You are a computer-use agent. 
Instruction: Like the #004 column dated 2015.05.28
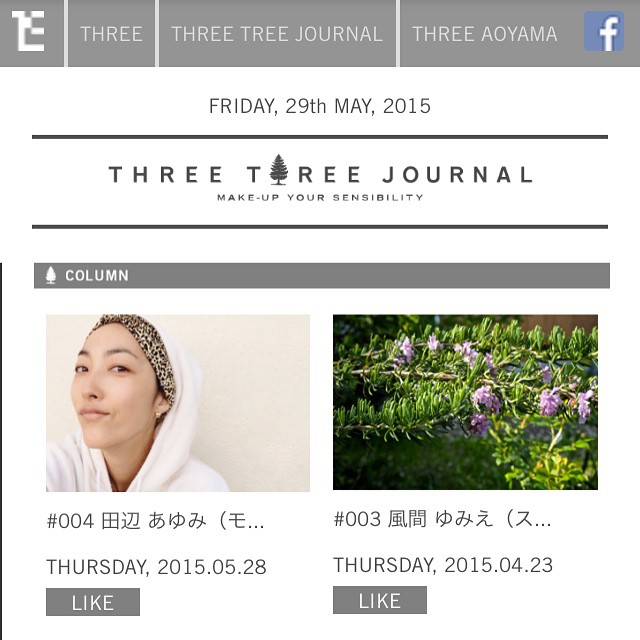[x=93, y=602]
